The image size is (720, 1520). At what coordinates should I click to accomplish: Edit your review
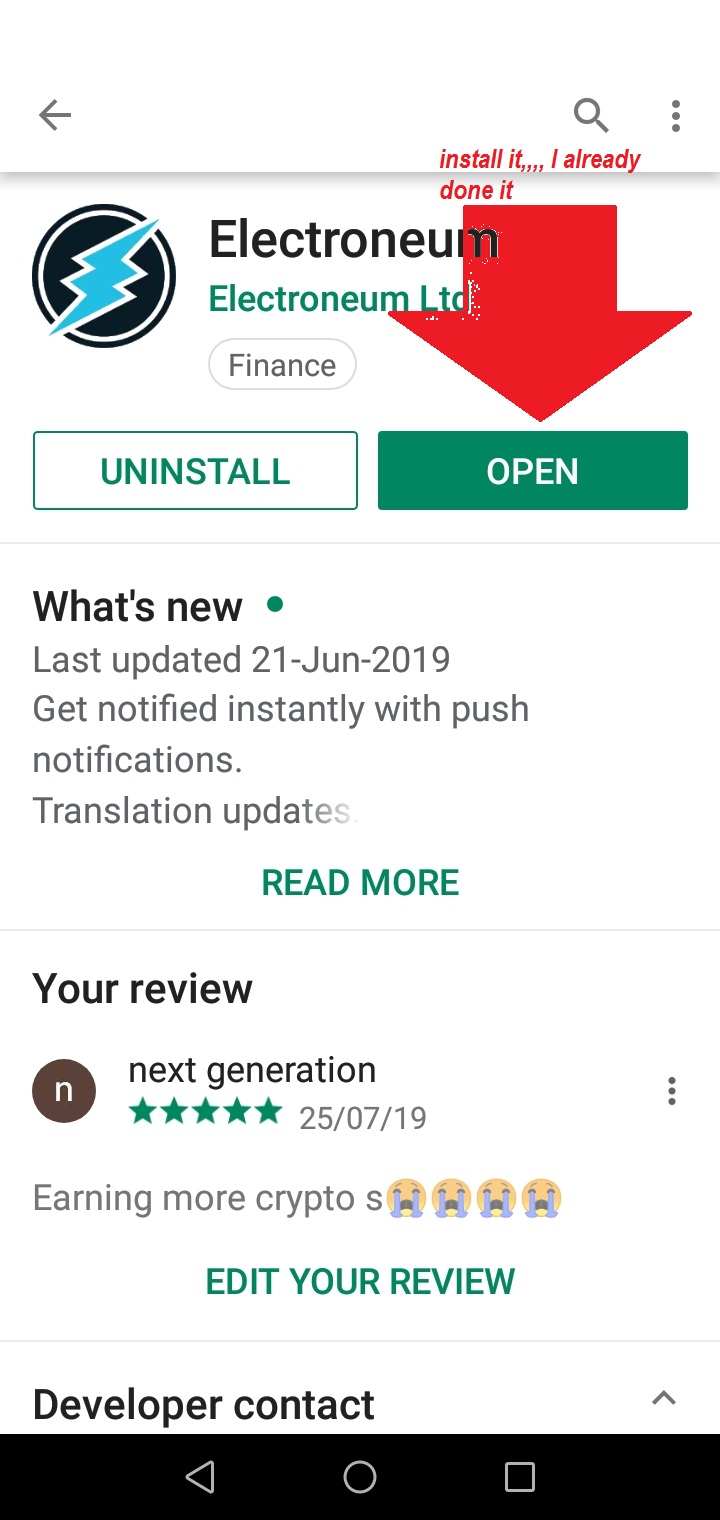360,1281
